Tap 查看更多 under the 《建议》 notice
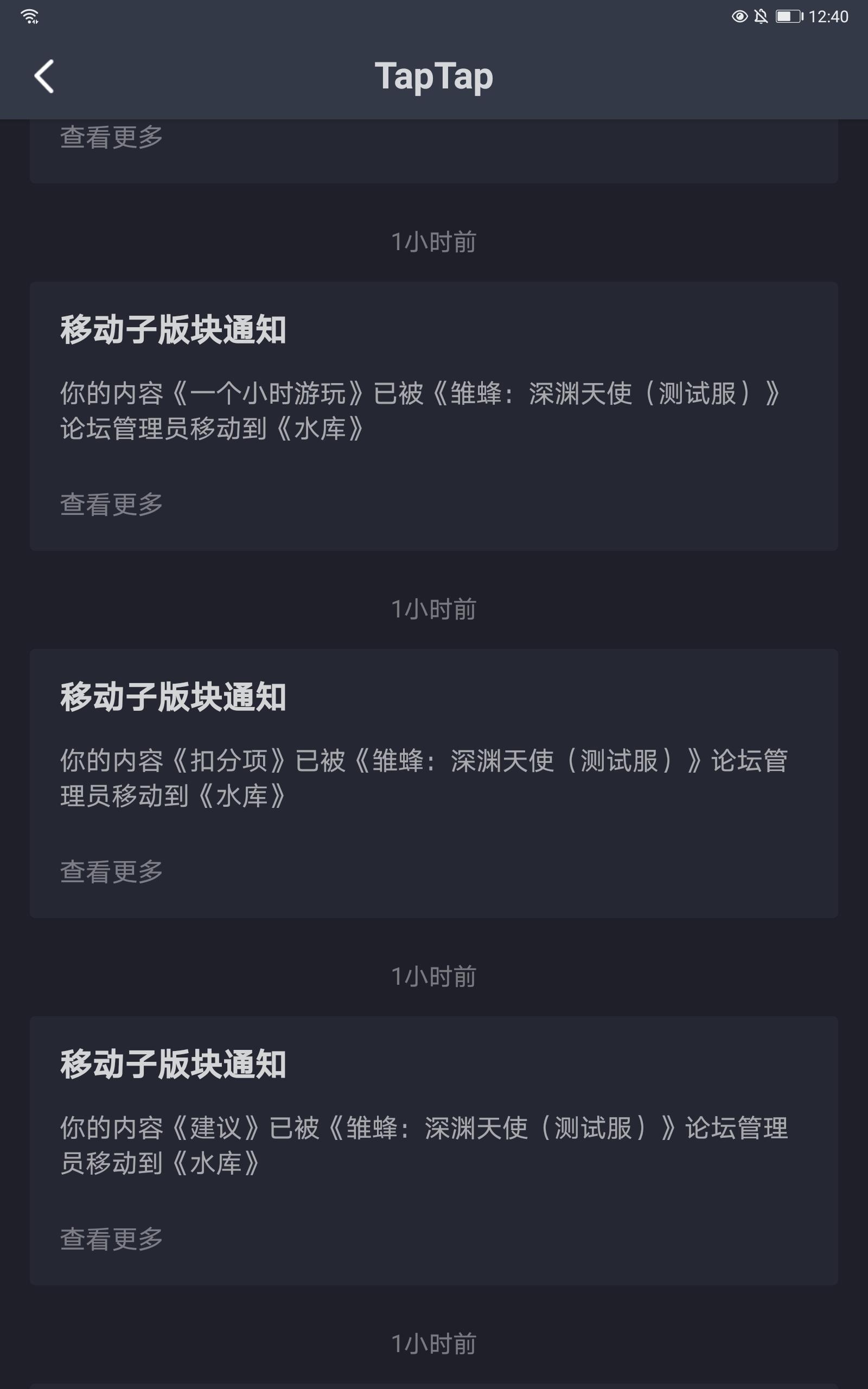Image resolution: width=868 pixels, height=1389 pixels. click(111, 1239)
